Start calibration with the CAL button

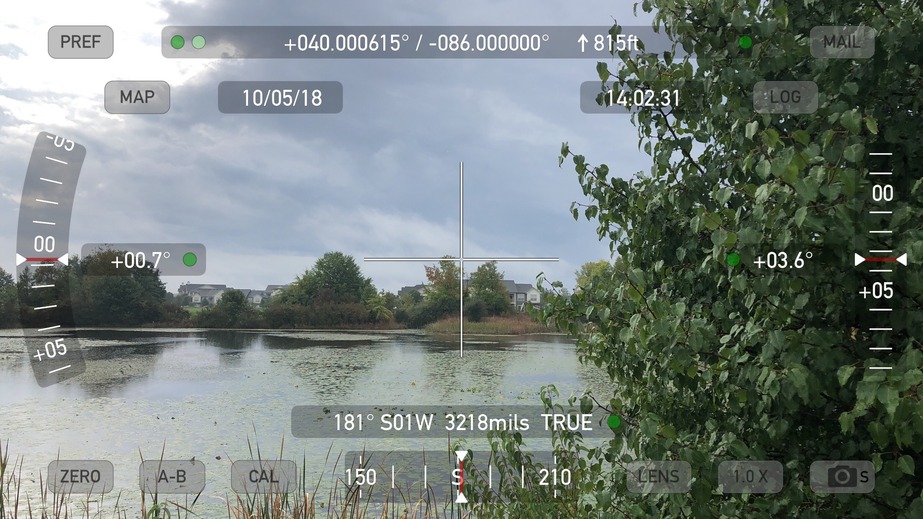(263, 476)
